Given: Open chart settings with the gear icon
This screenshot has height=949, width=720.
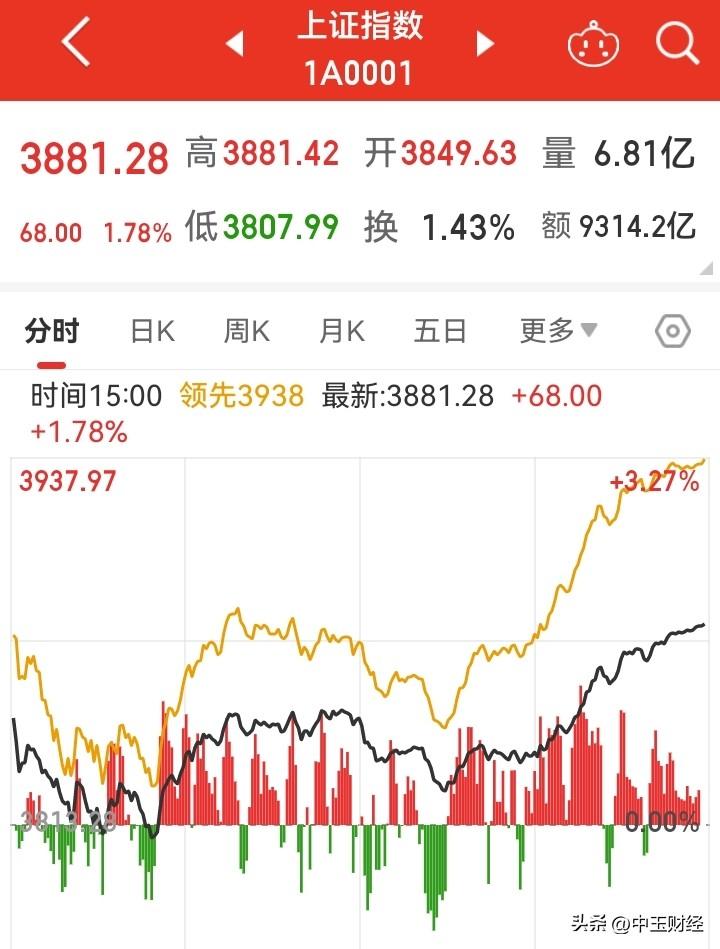Looking at the screenshot, I should 671,330.
